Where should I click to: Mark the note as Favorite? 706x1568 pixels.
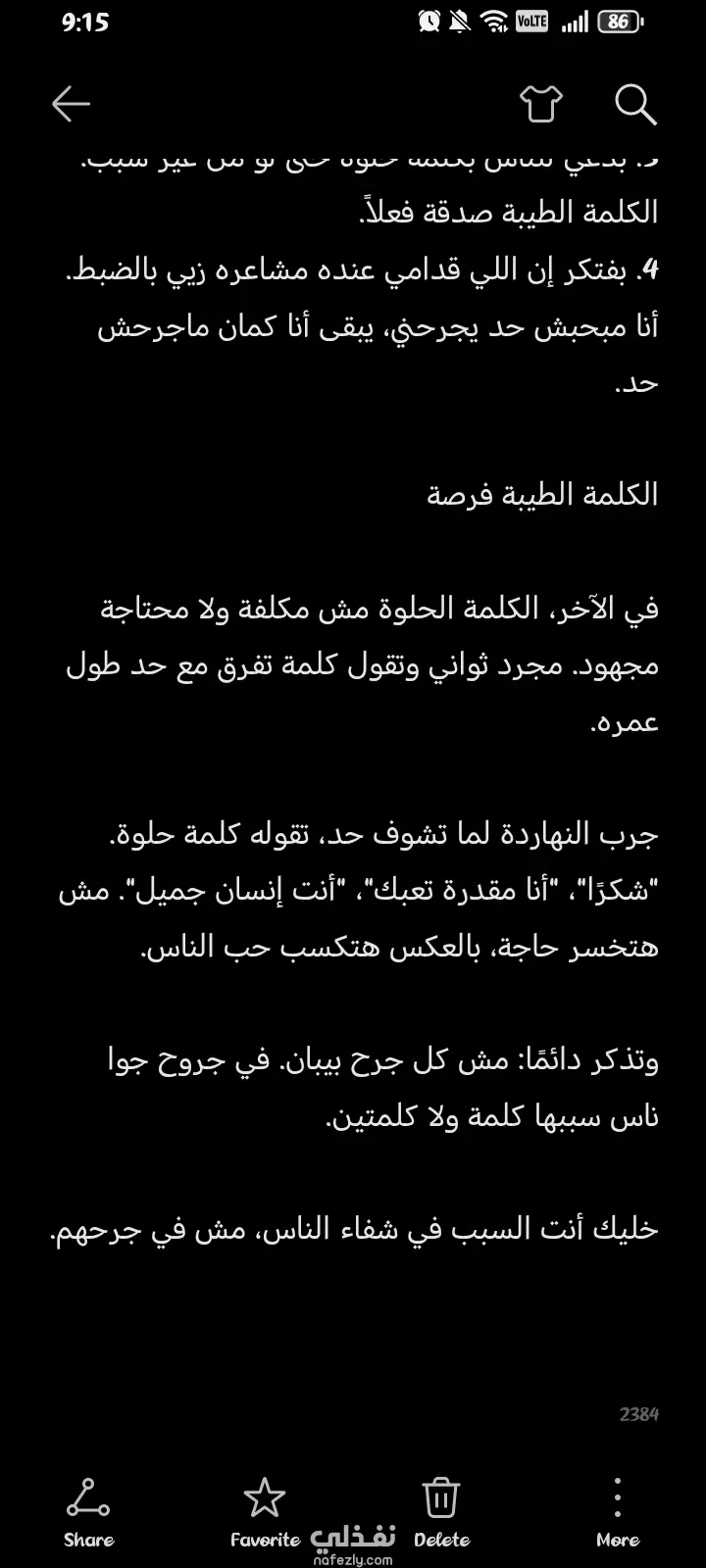coord(265,1512)
